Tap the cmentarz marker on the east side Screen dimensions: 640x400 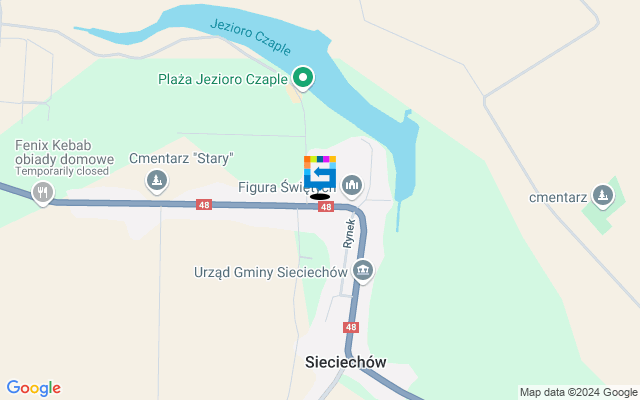click(602, 195)
